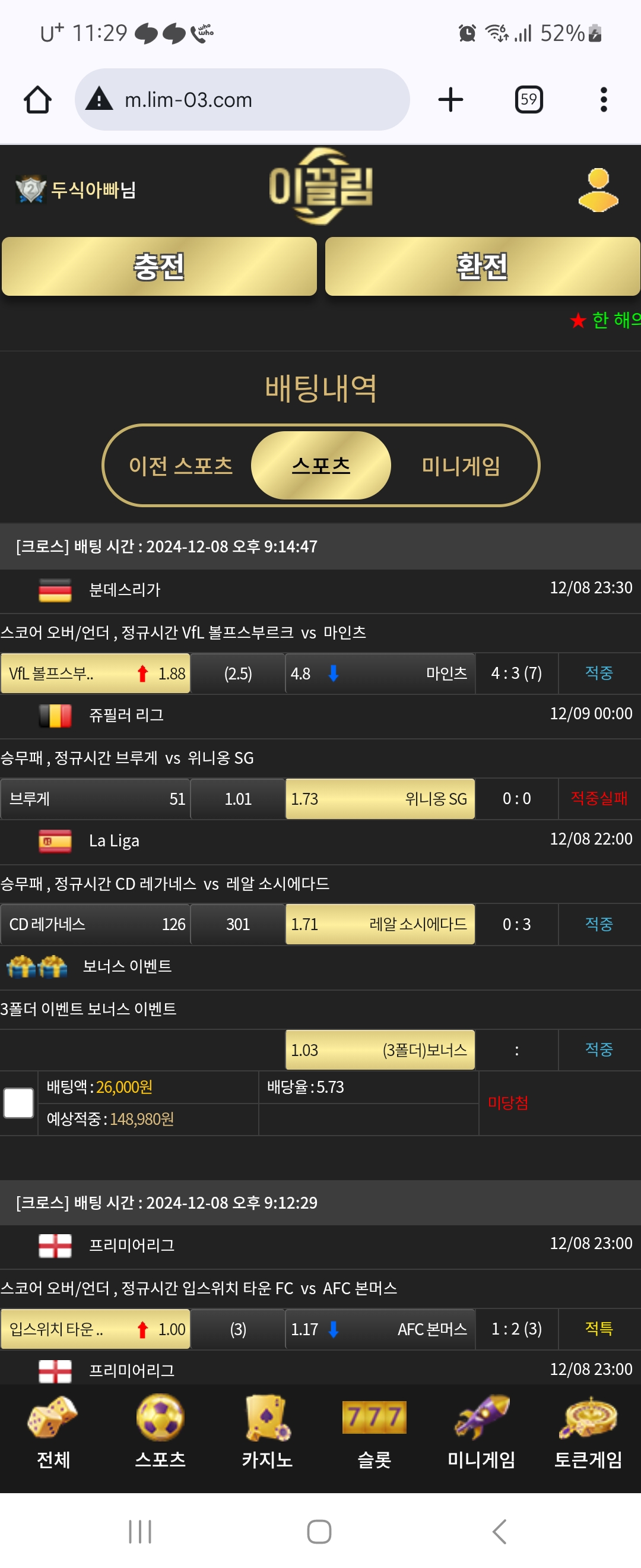Switch to the 이전 스포츠 tab
Viewport: 641px width, 1568px height.
coord(180,466)
